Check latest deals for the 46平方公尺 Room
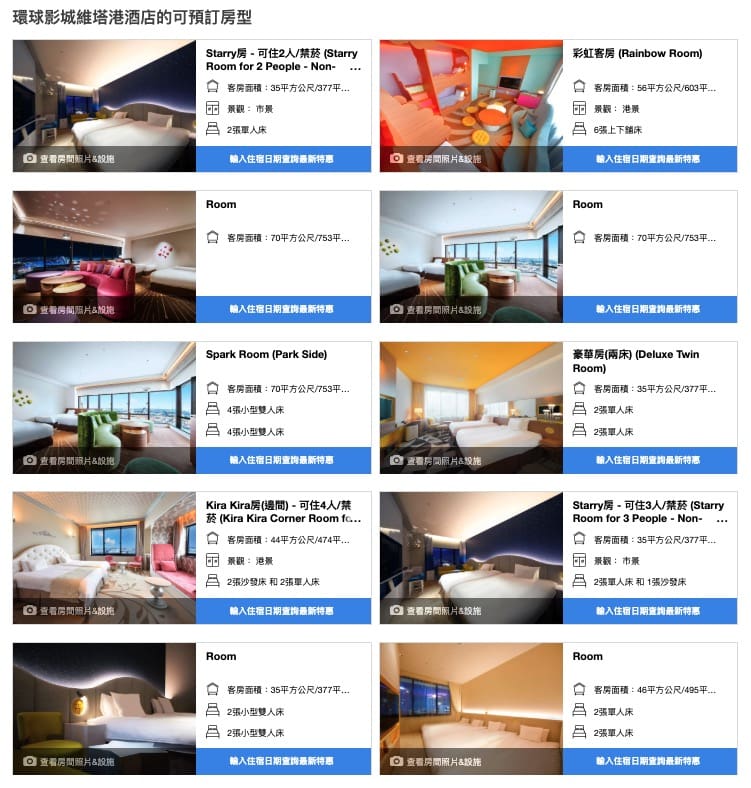The height and width of the screenshot is (788, 751). point(649,762)
